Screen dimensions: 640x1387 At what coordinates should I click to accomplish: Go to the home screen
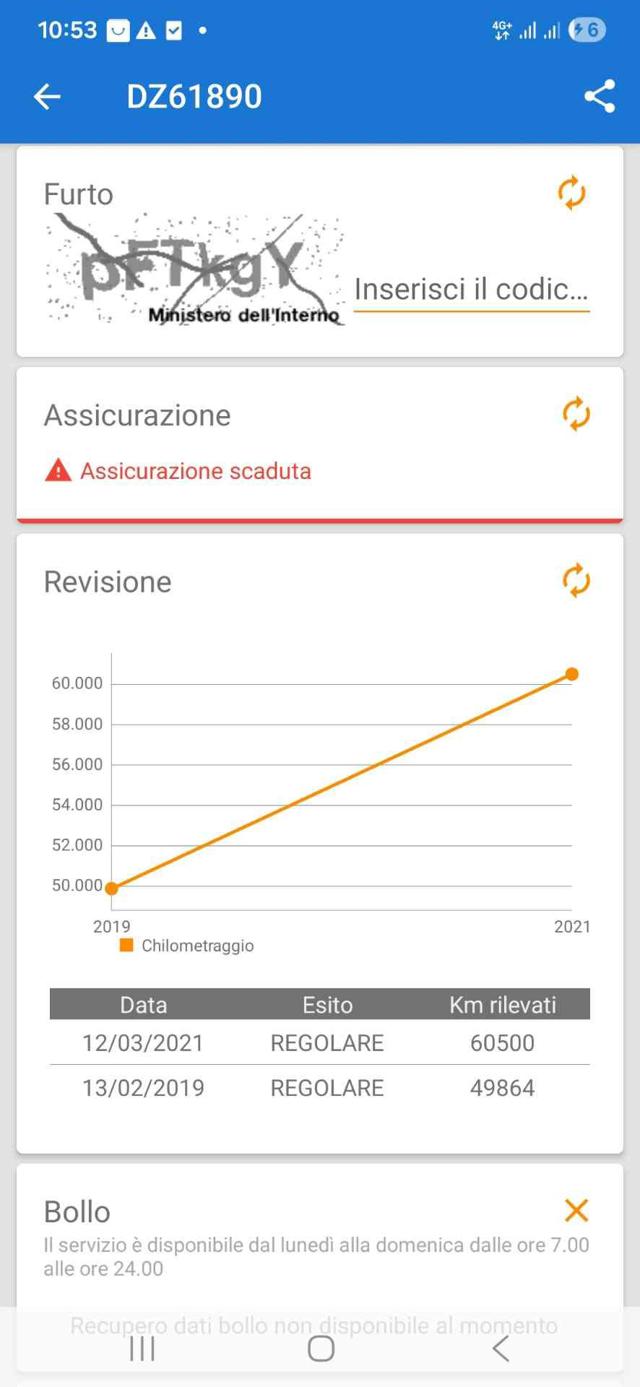(321, 1349)
